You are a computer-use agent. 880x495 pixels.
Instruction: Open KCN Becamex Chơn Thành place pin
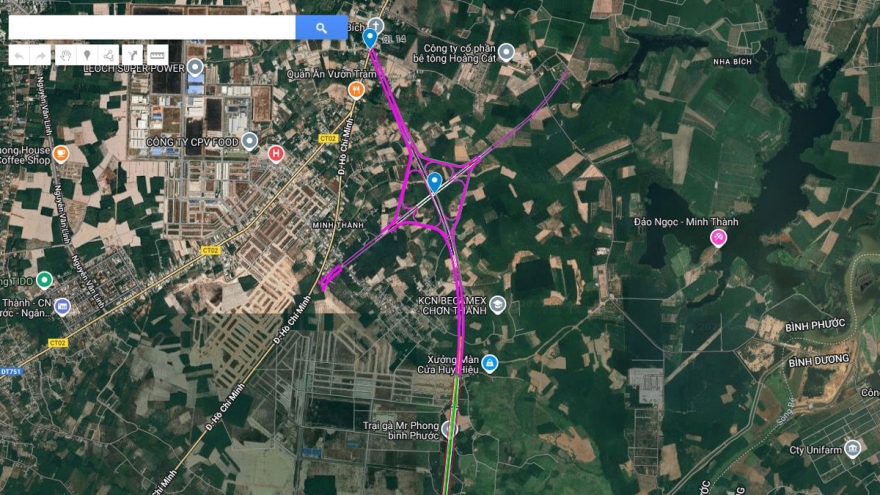click(497, 304)
